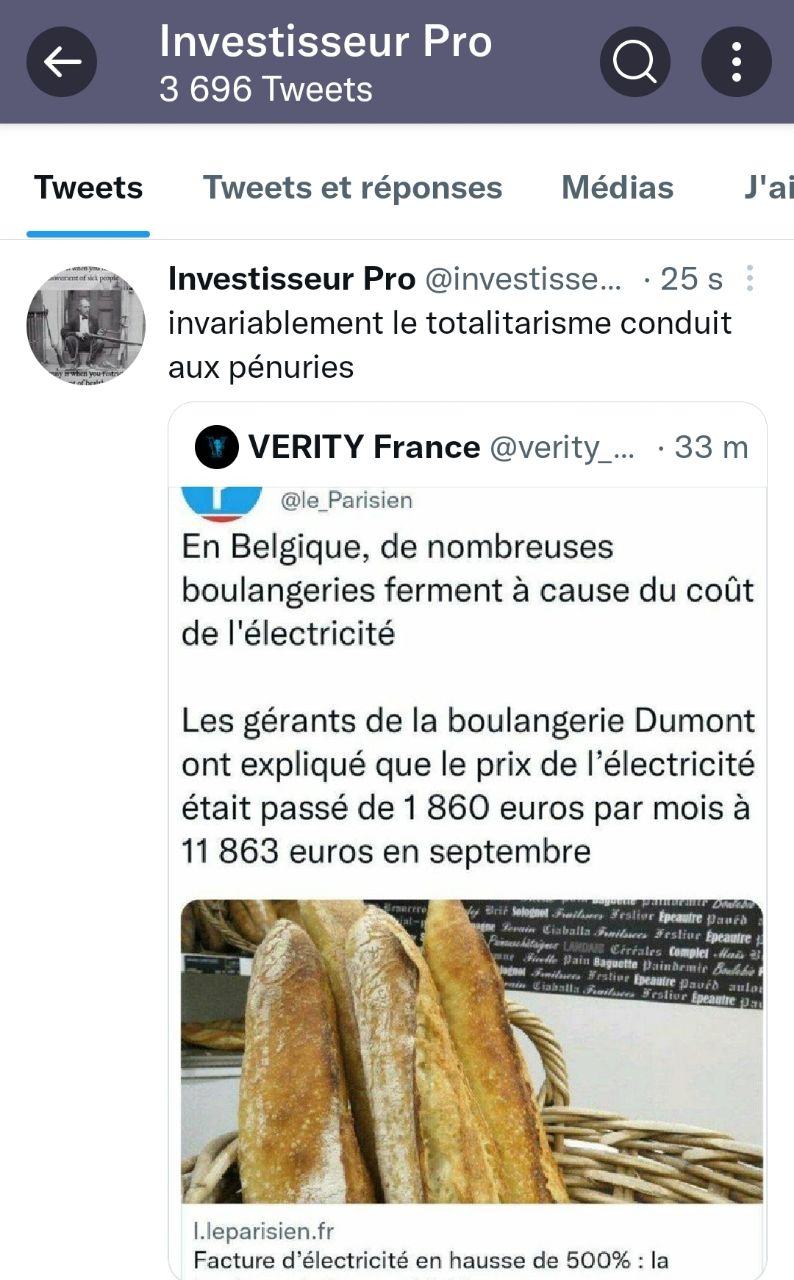The height and width of the screenshot is (1280, 794).
Task: Open the overflow menu in top bar
Action: point(736,62)
